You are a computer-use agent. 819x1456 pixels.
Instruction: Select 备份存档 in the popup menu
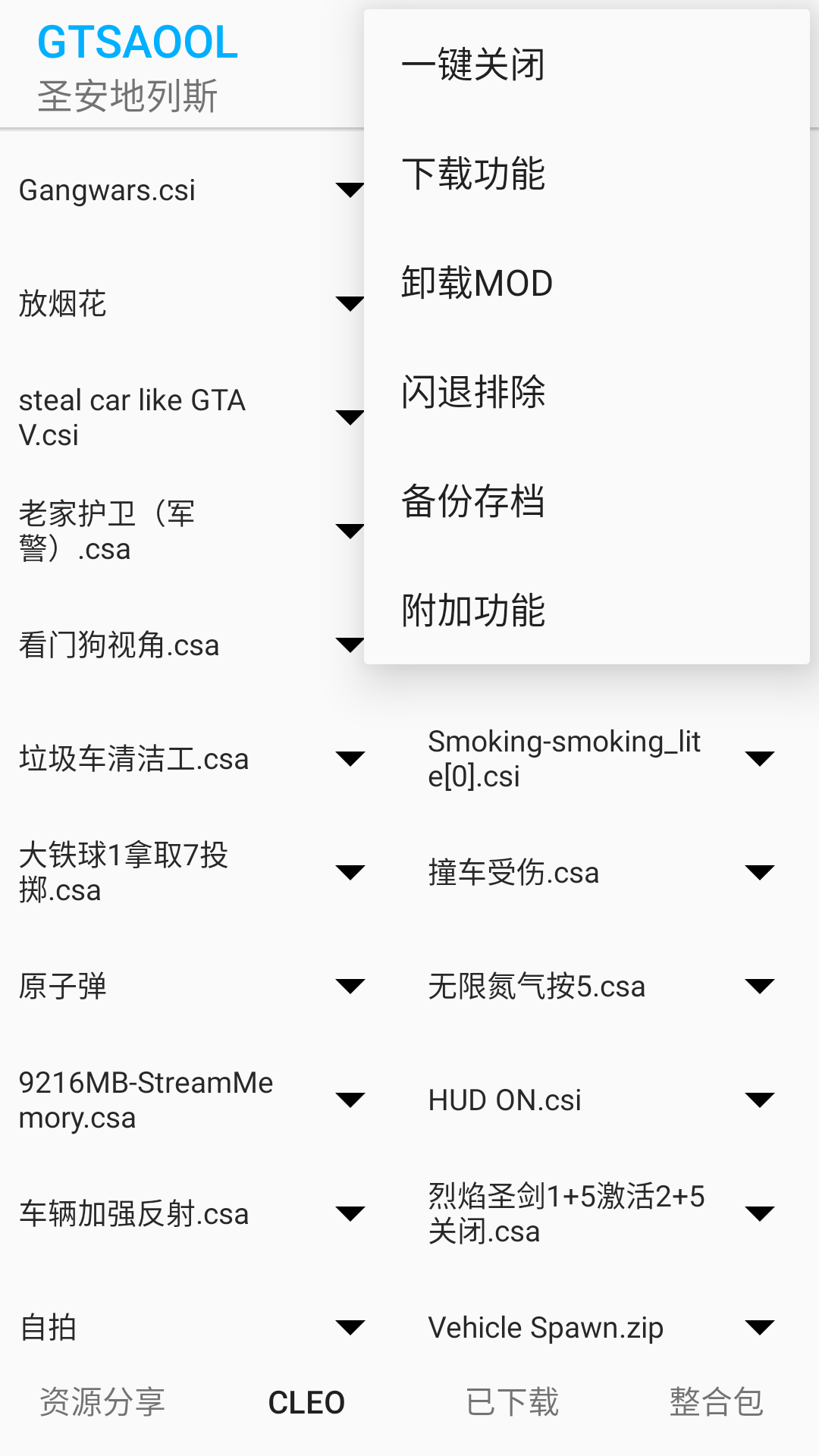click(474, 500)
